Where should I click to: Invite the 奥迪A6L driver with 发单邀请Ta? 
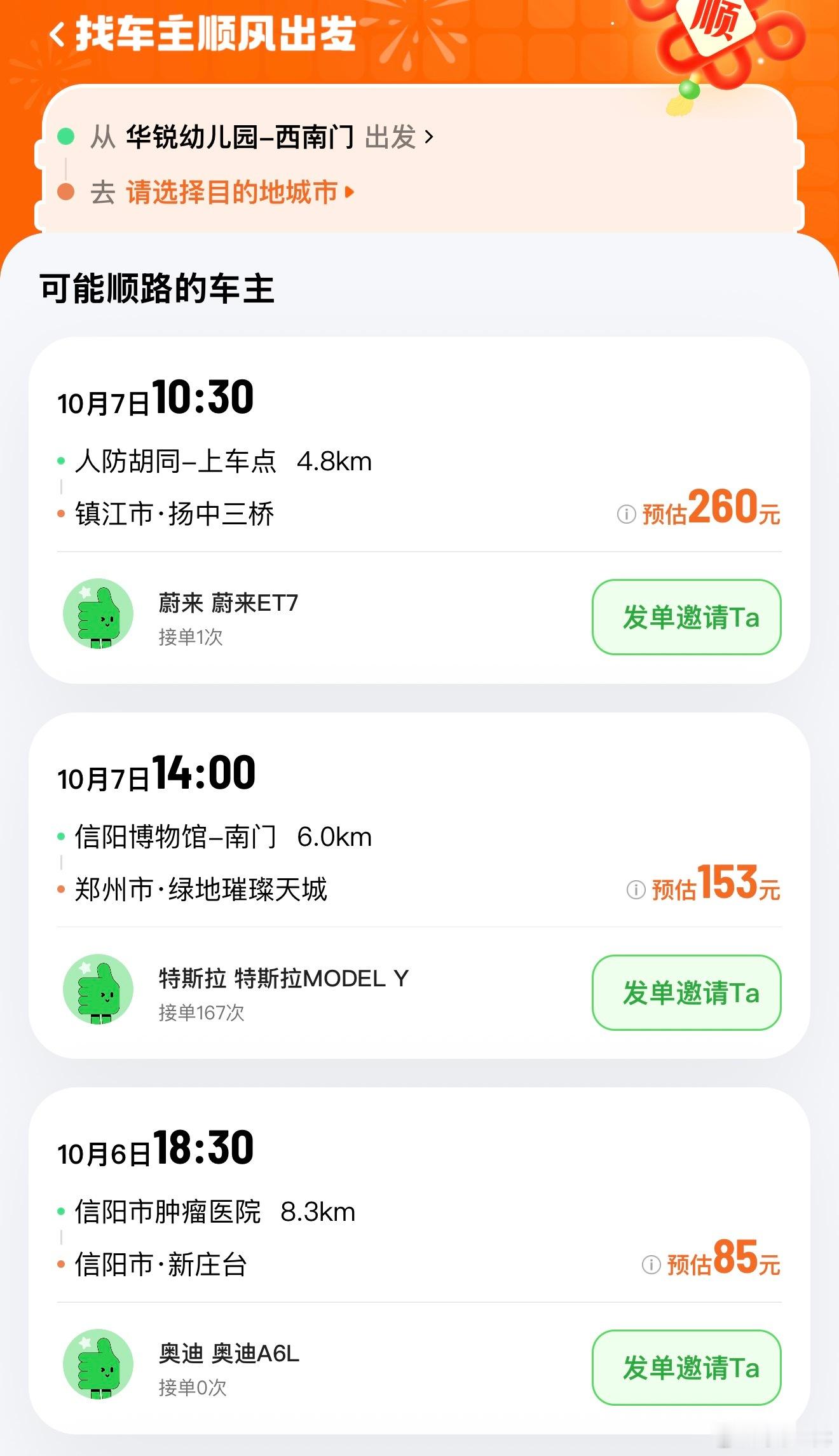pos(686,1367)
